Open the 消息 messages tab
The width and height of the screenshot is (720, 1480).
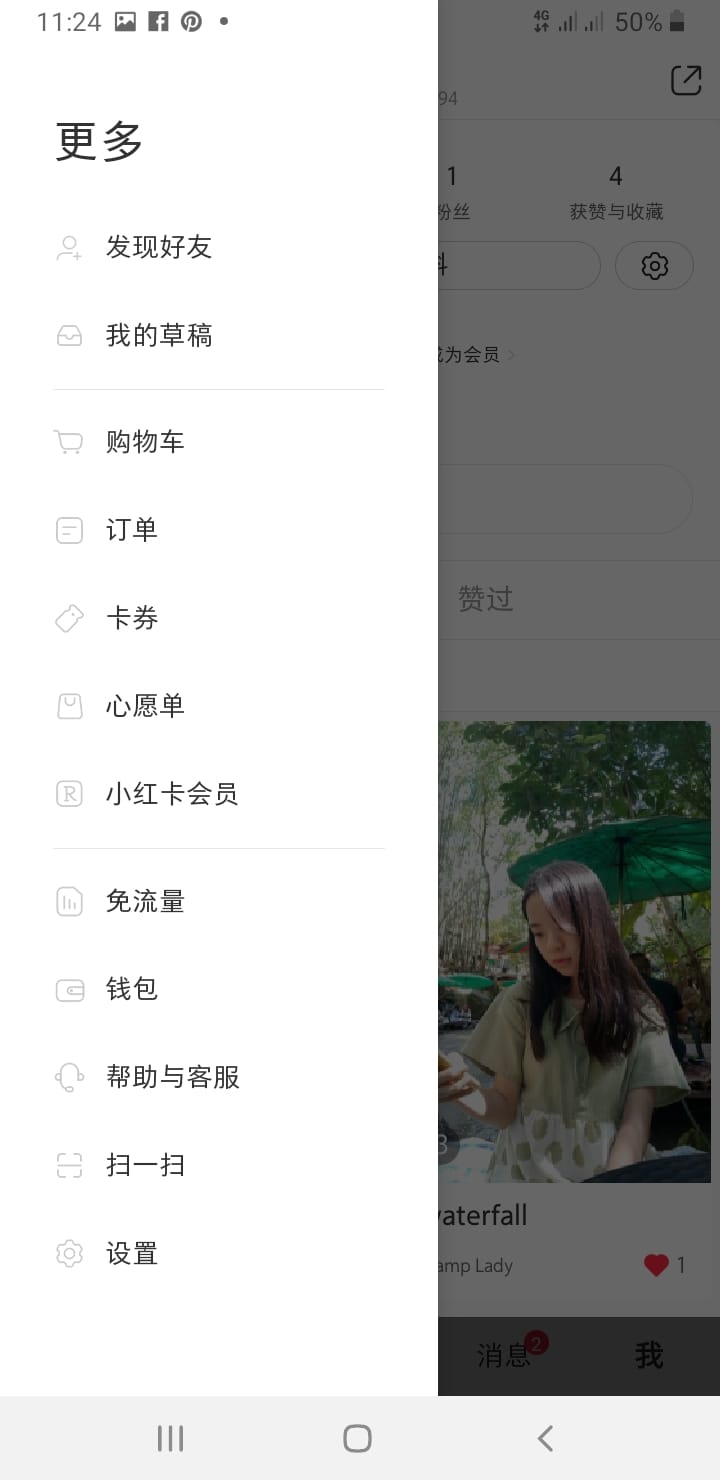(504, 1355)
